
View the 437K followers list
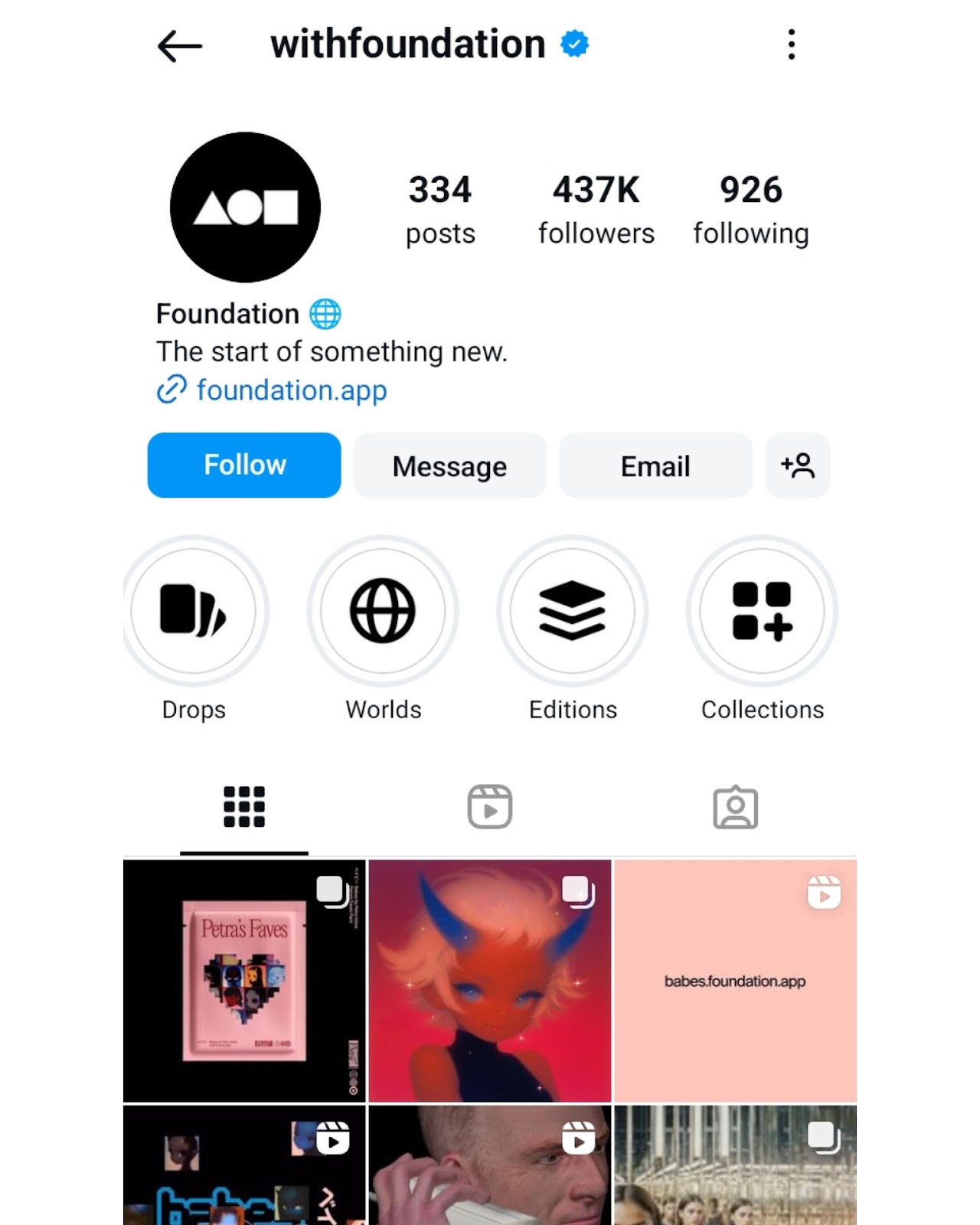(x=596, y=209)
